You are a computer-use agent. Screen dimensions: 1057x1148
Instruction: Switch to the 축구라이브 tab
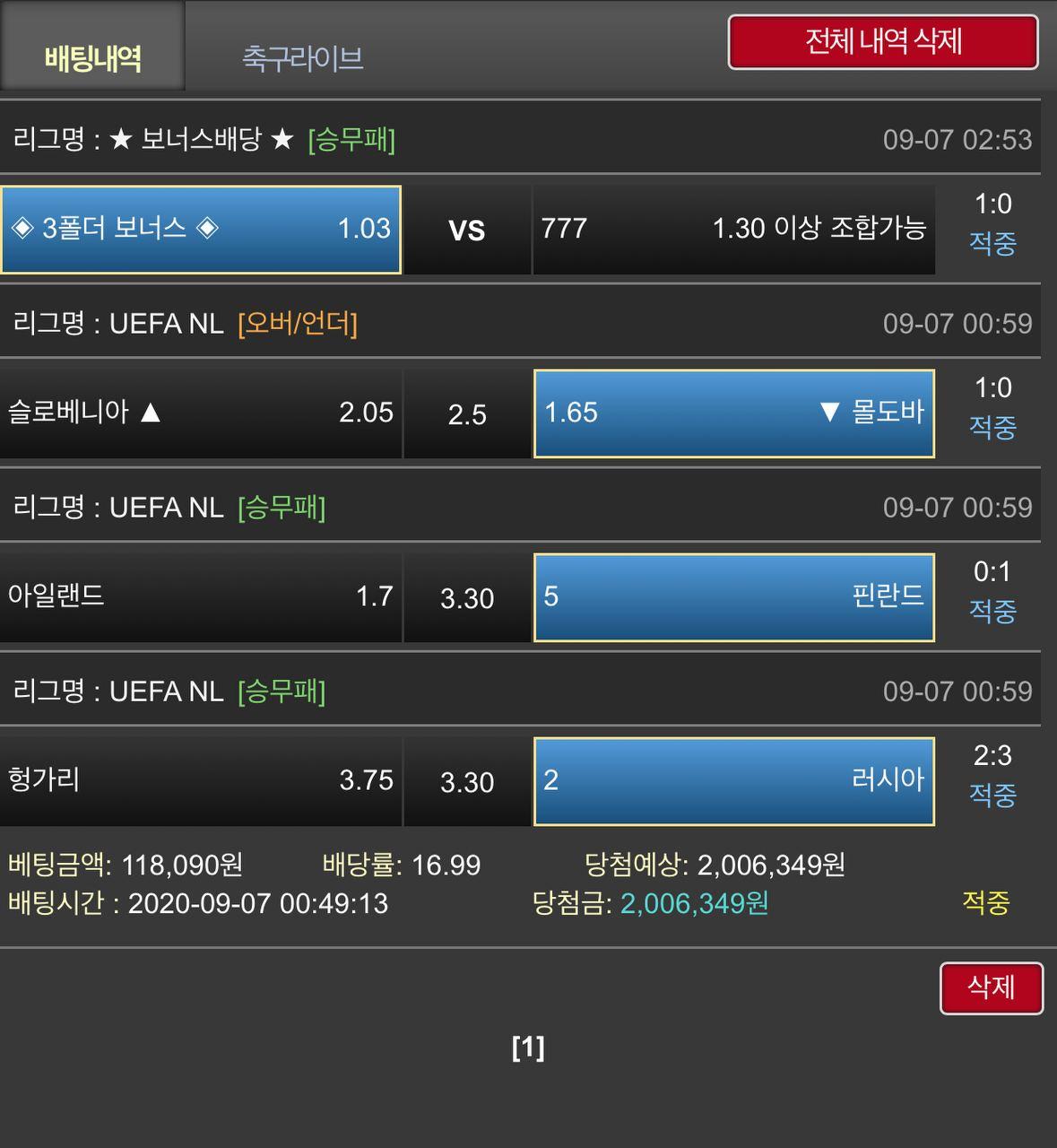pos(302,57)
